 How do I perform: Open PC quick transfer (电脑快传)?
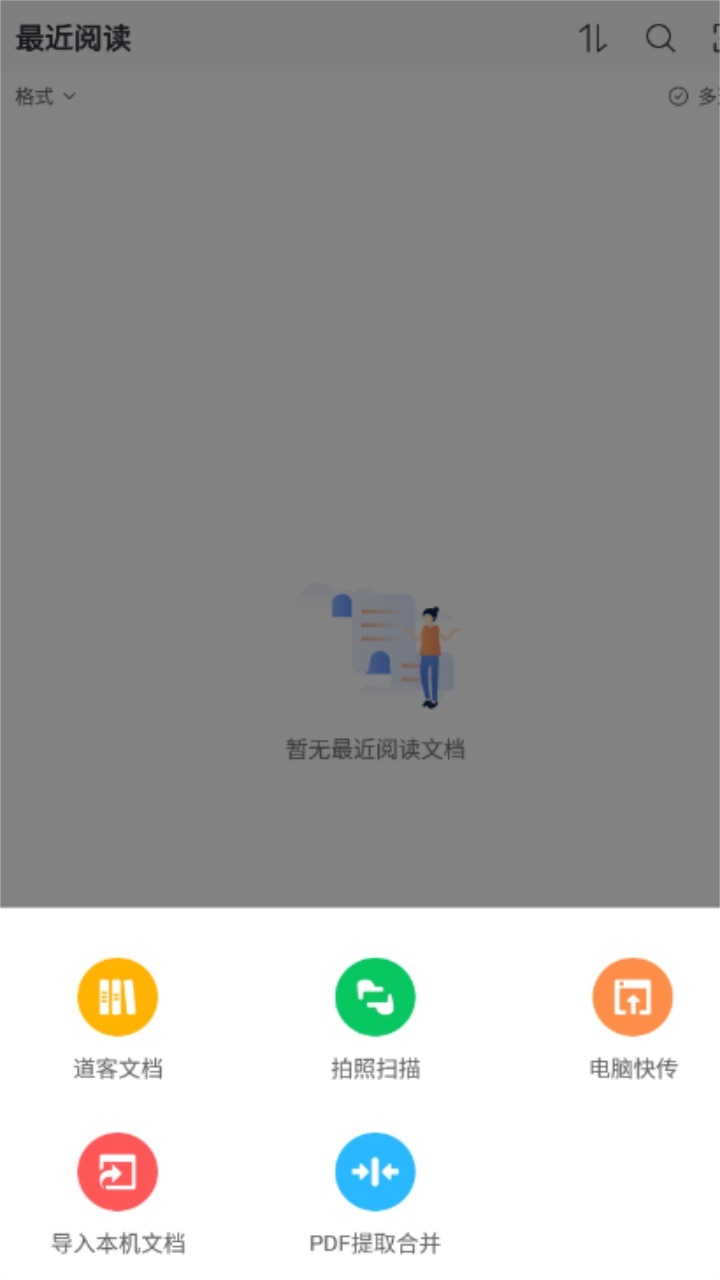click(632, 997)
